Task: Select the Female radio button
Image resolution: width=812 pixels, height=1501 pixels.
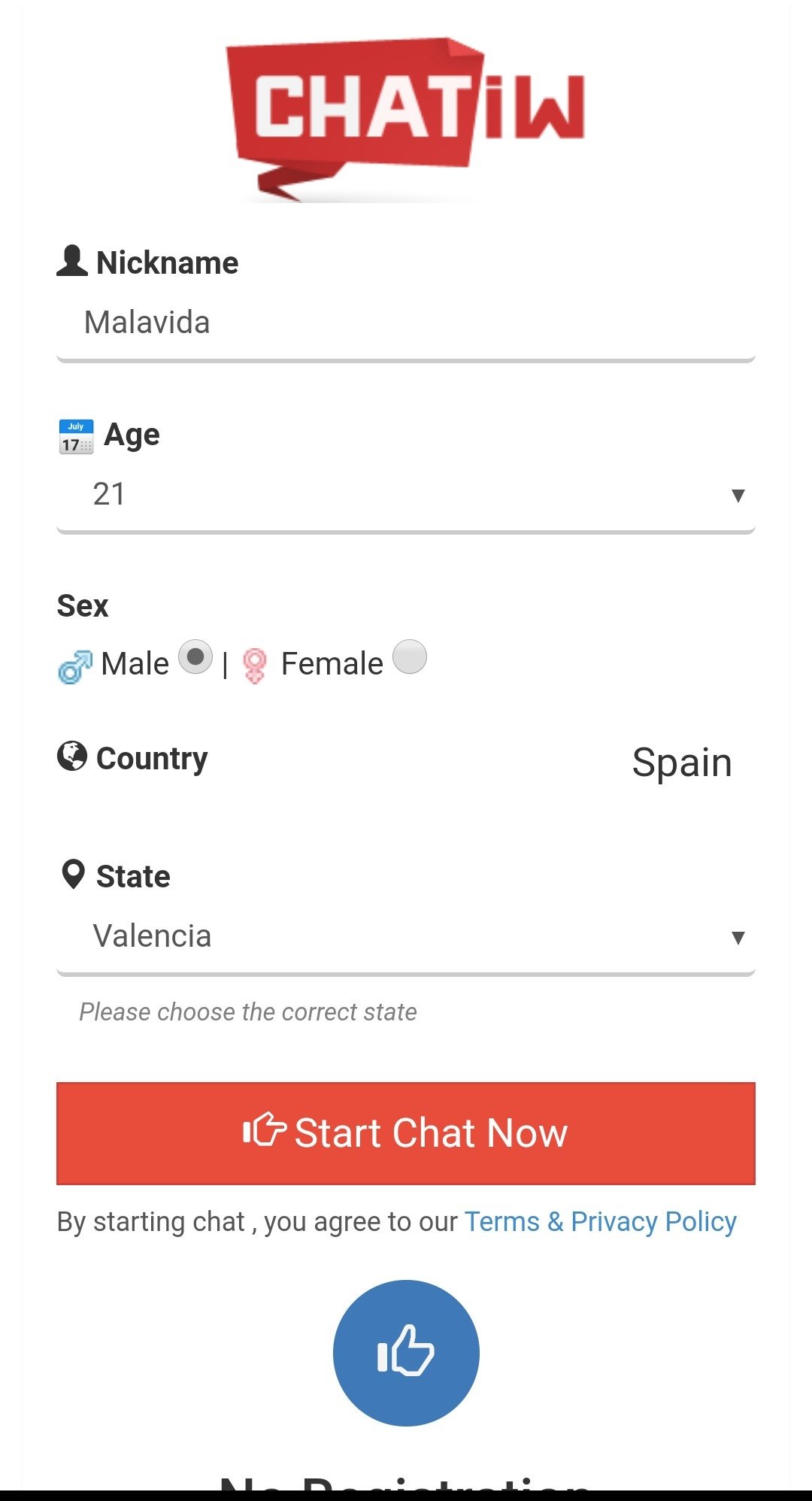Action: 410,656
